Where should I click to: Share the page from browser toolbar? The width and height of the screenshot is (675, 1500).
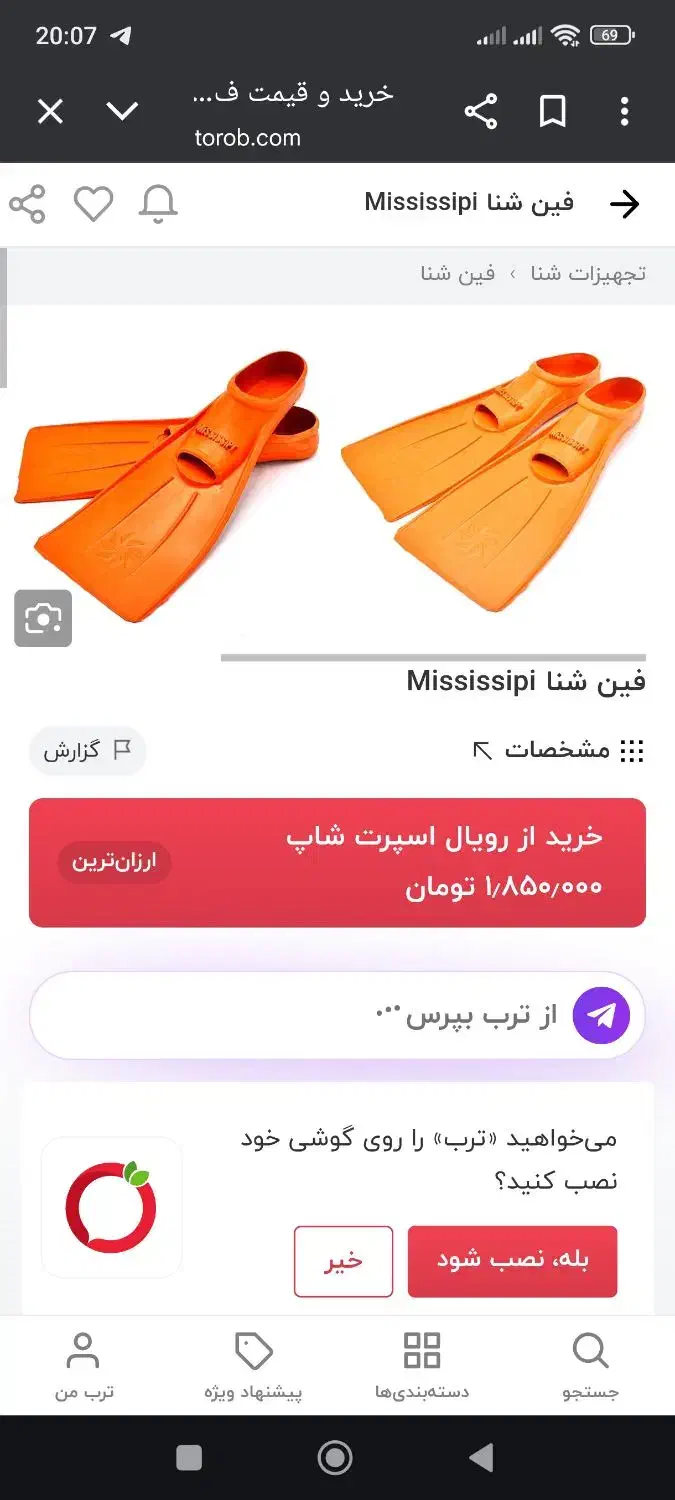tap(481, 111)
